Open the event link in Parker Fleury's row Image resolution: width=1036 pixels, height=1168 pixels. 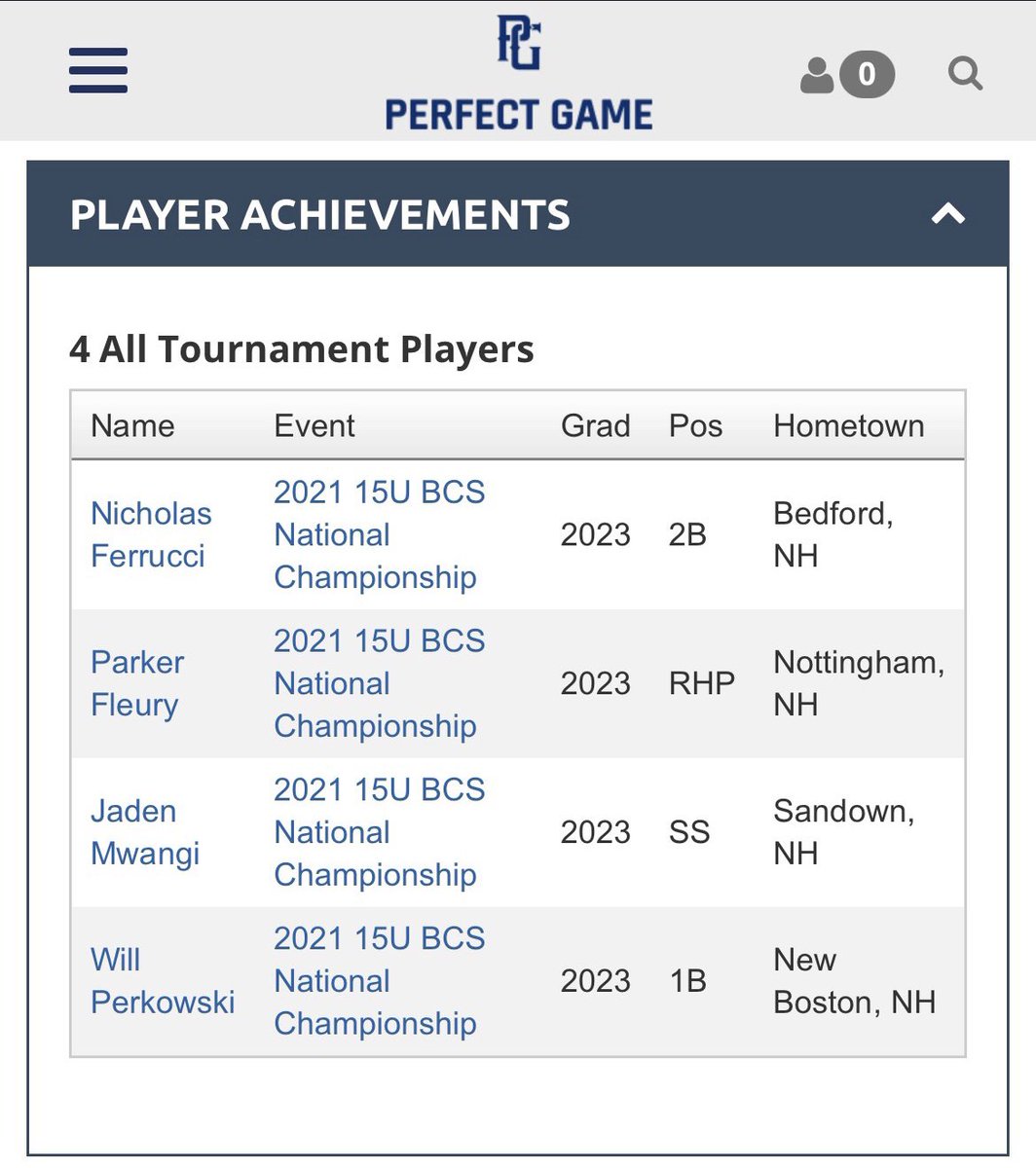tap(379, 683)
